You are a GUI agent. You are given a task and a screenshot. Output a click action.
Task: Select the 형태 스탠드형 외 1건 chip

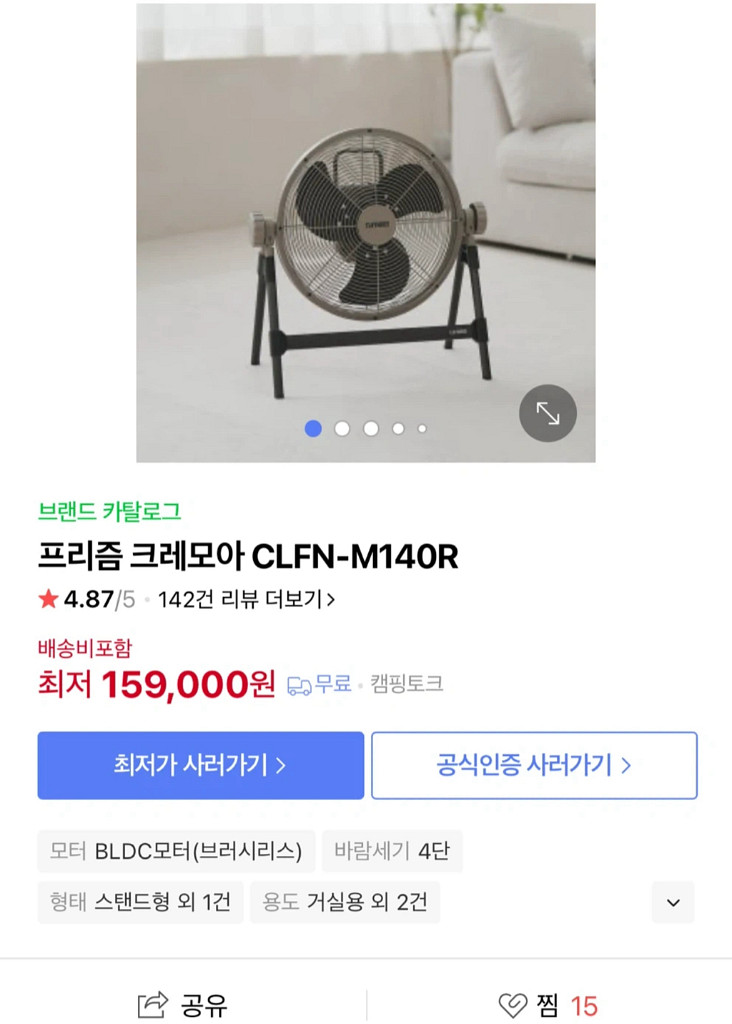[x=140, y=902]
